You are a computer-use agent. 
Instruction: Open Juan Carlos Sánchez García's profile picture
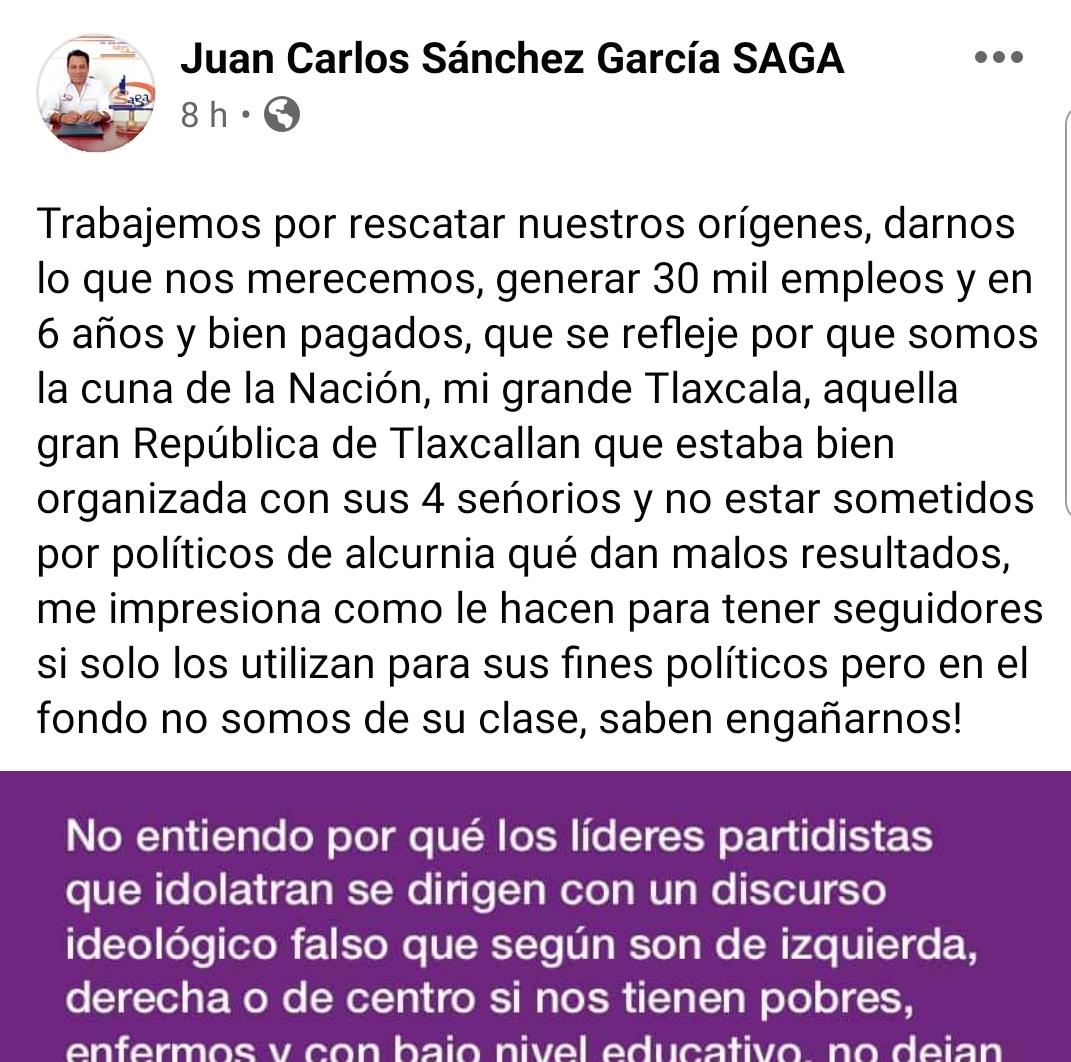coord(96,92)
